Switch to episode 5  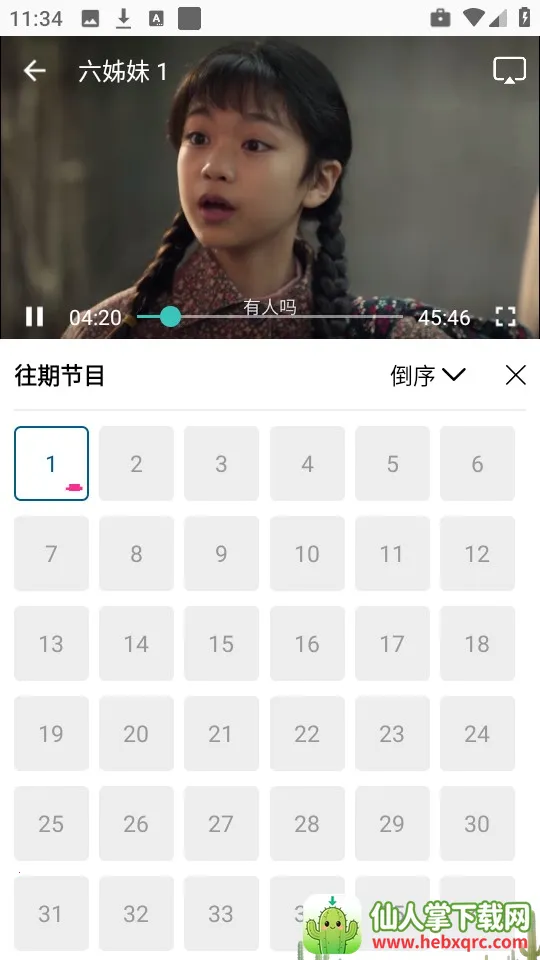(x=392, y=463)
